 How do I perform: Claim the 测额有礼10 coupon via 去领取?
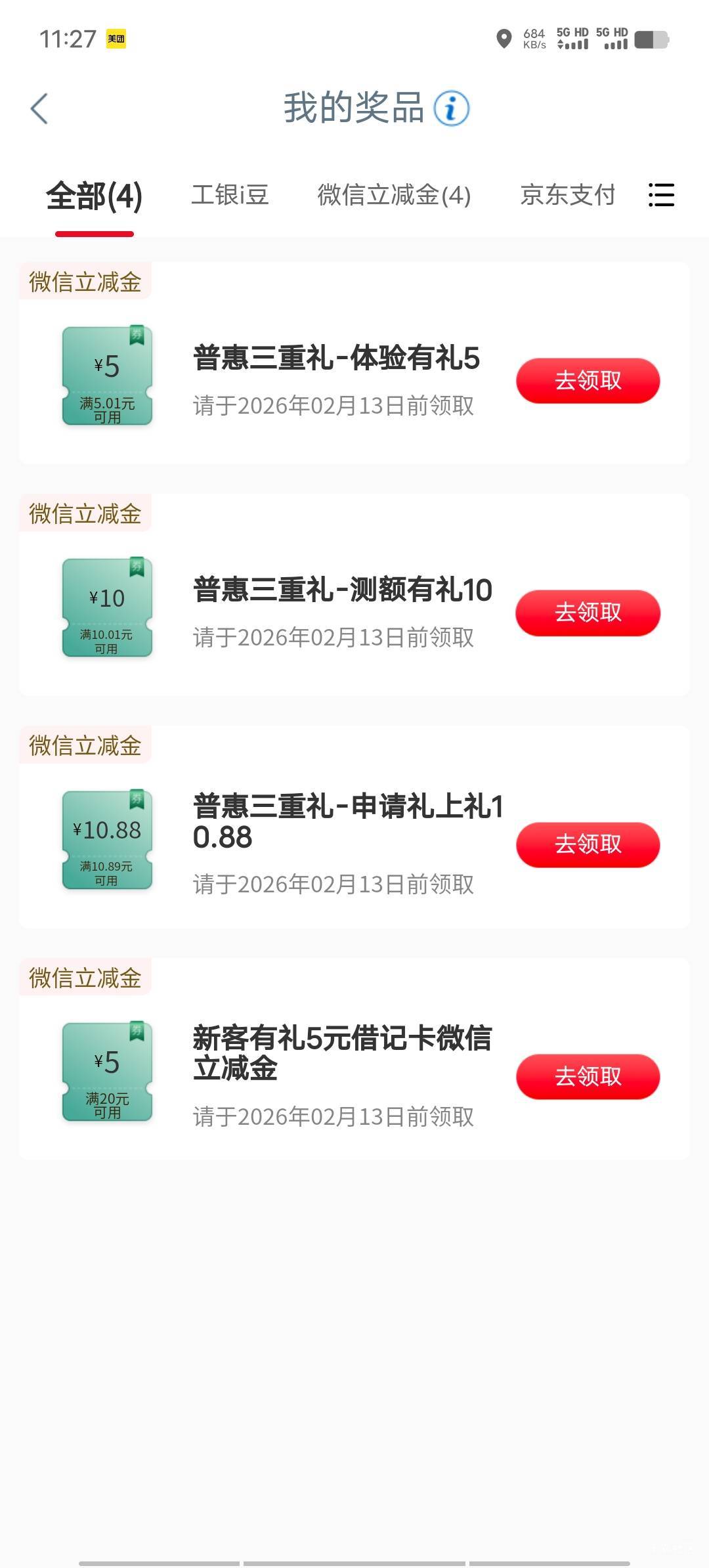tap(588, 613)
